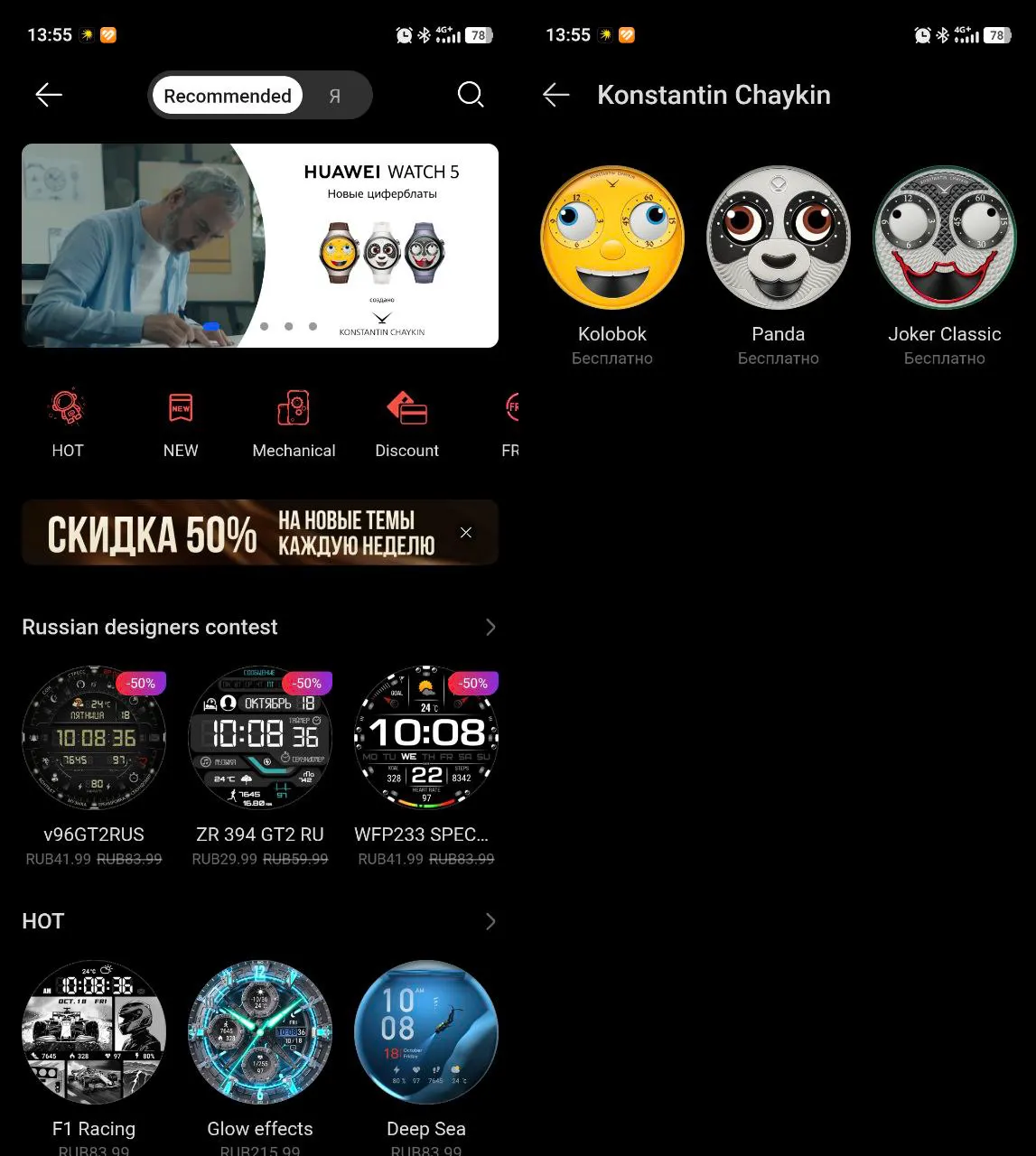Expand the Russian designers contest section
Viewport: 1036px width, 1156px height.
point(490,627)
